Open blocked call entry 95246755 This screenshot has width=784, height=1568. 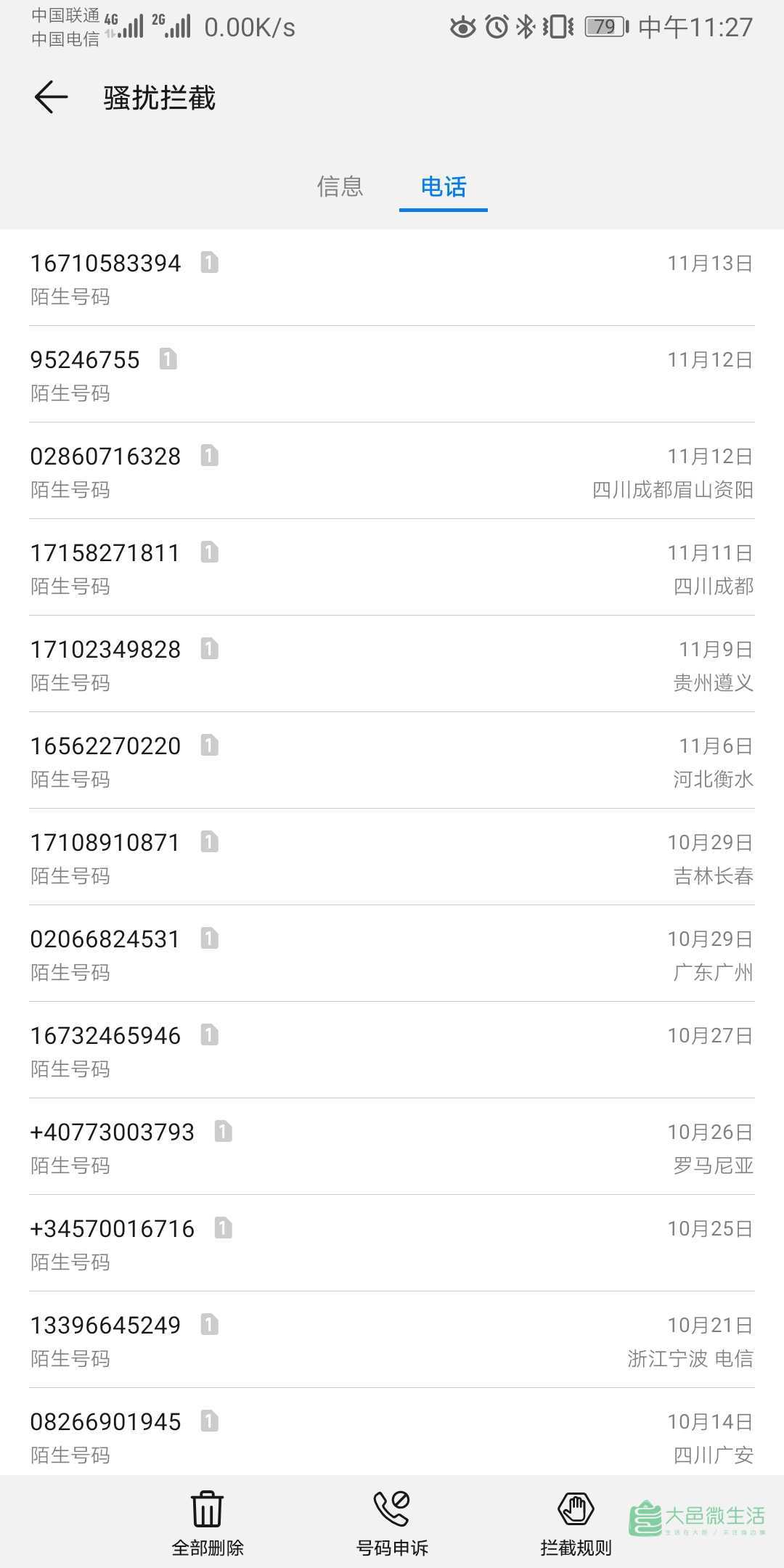(x=392, y=375)
